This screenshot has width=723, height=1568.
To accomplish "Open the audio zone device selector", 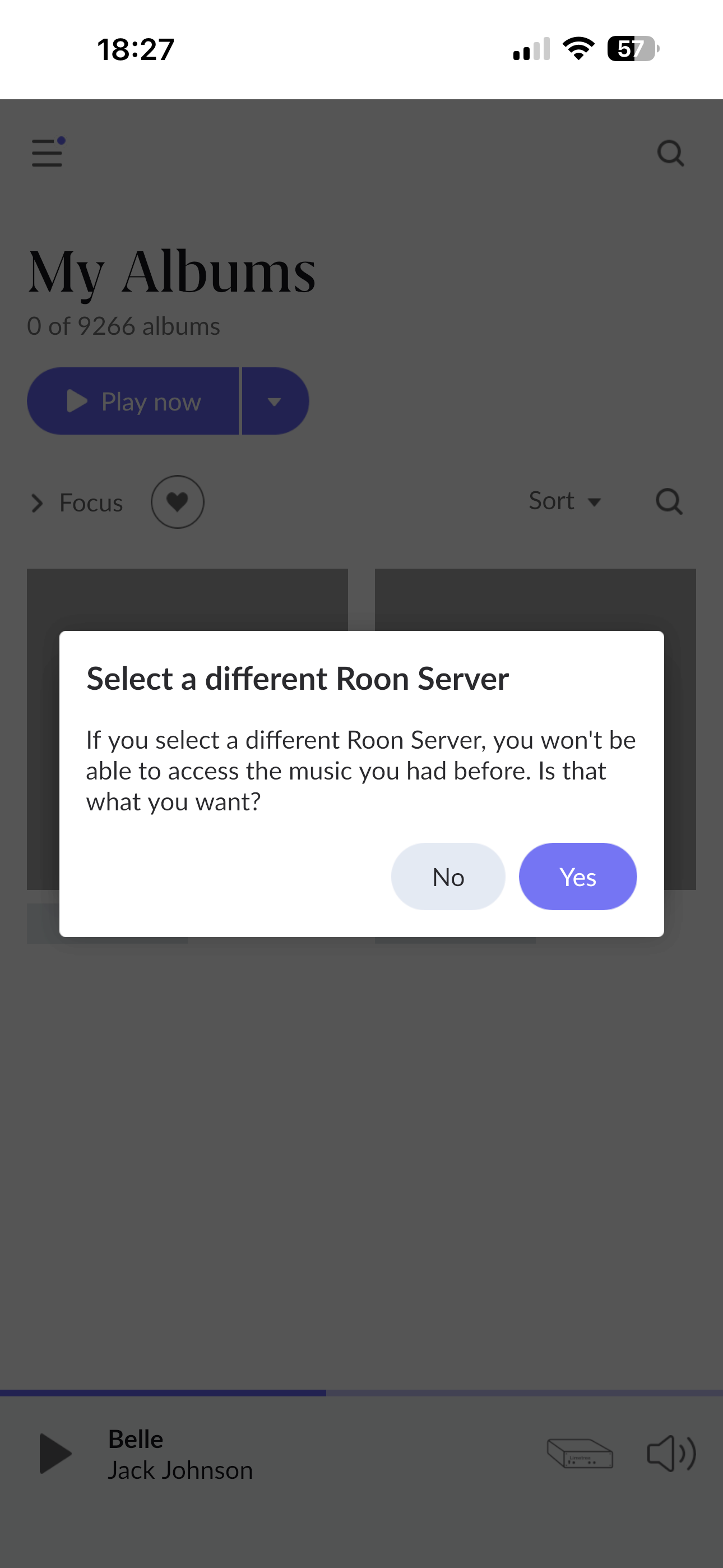I will pyautogui.click(x=580, y=1454).
